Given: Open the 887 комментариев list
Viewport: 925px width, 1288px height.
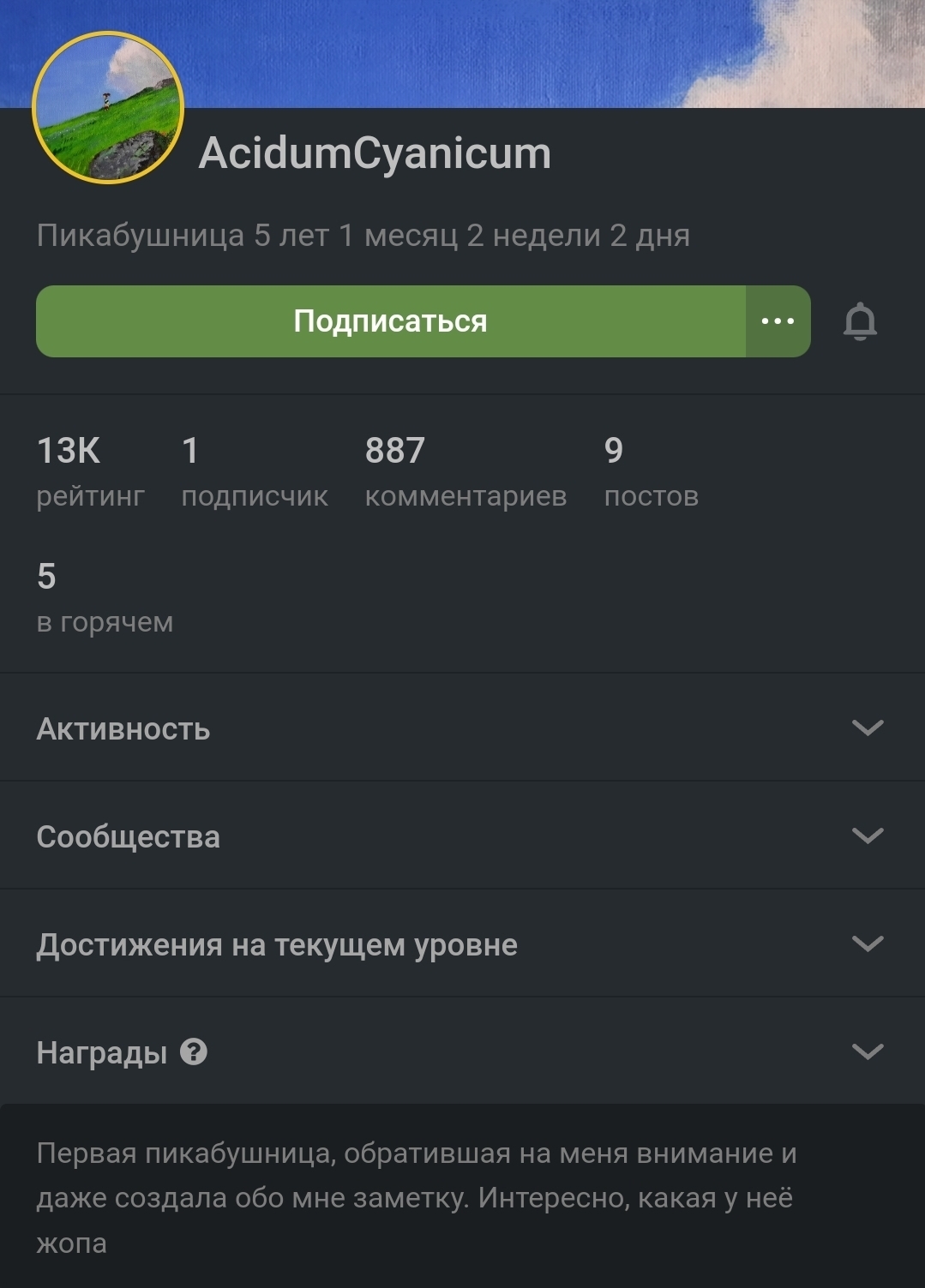Looking at the screenshot, I should tap(465, 471).
